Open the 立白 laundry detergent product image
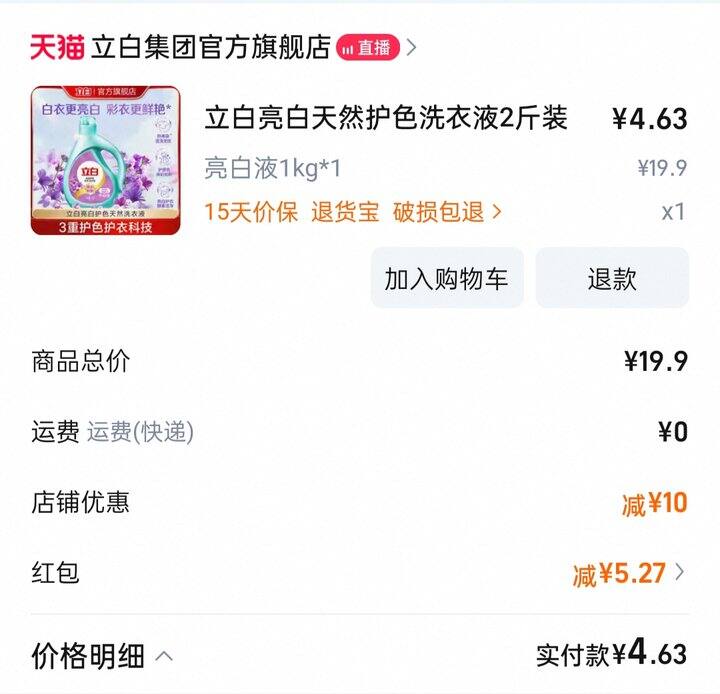The height and width of the screenshot is (694, 720). click(x=105, y=161)
